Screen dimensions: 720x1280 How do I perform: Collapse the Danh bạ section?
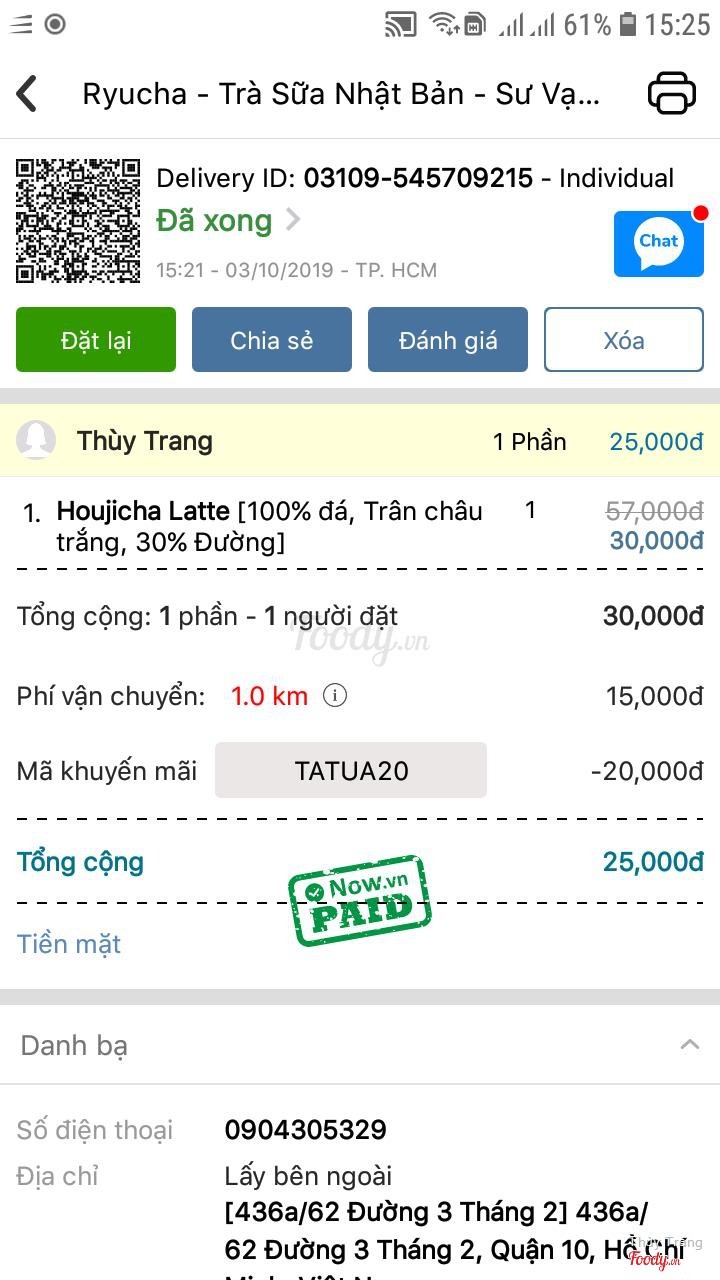click(689, 1045)
